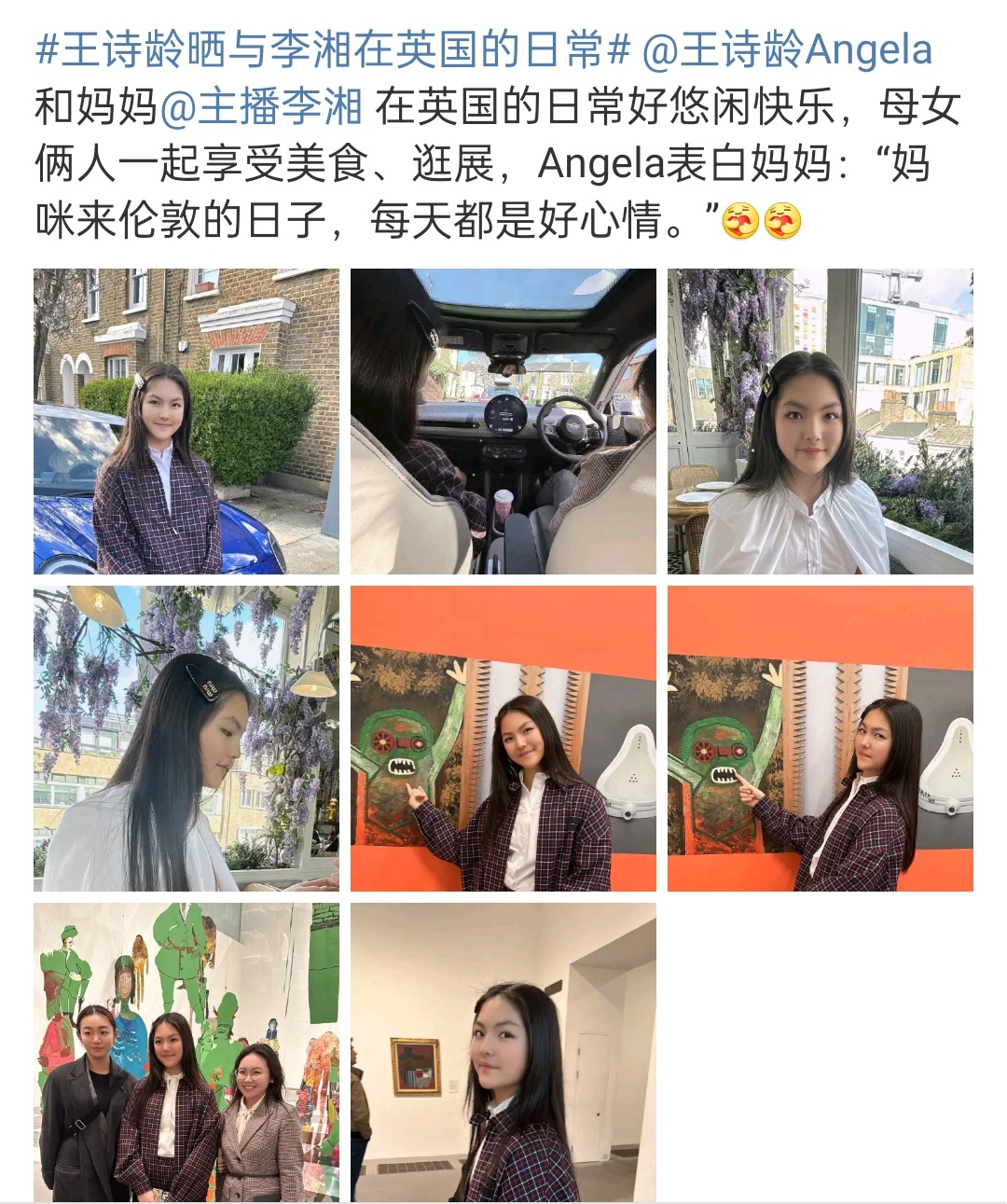
Task: Open photo of girl in white blouse
Action: click(x=821, y=422)
